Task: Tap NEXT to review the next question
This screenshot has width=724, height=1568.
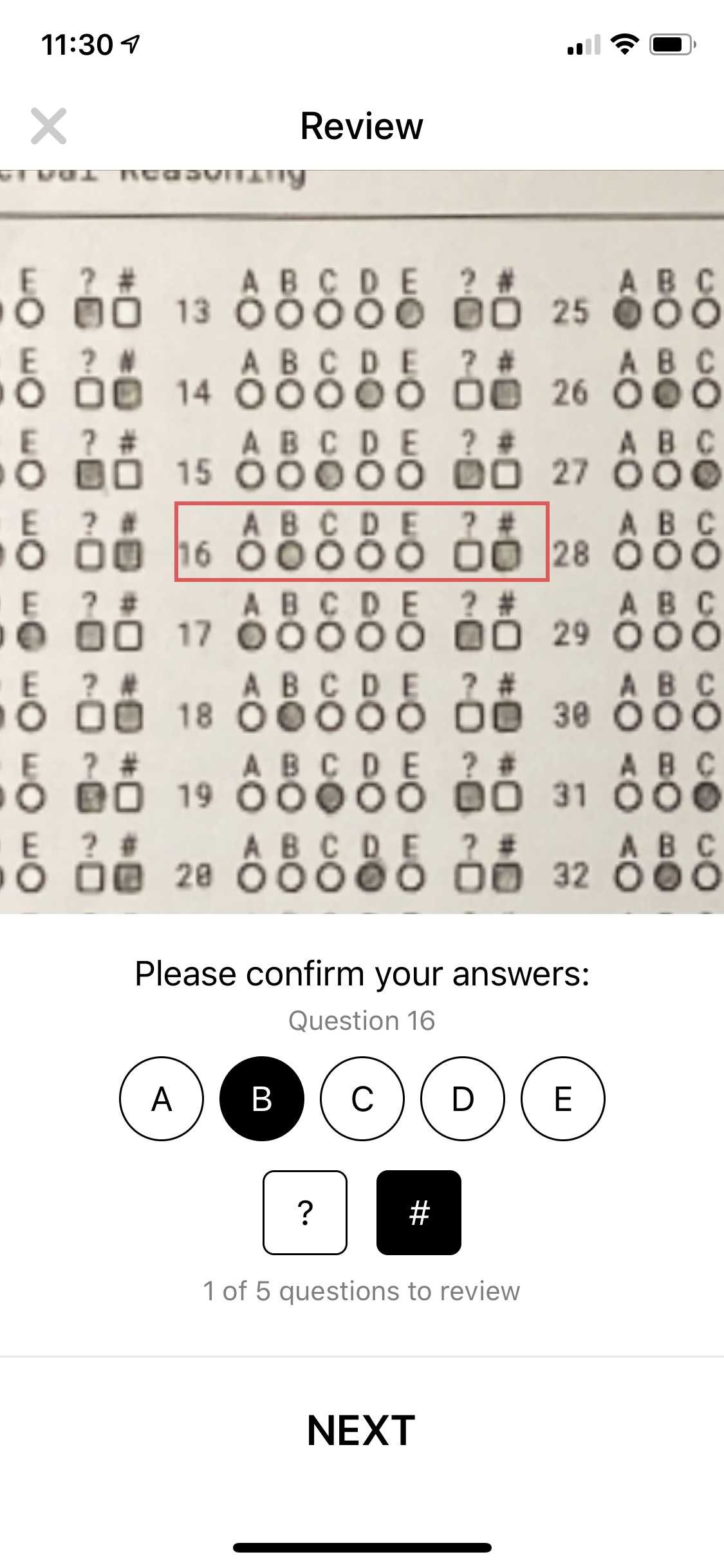Action: 362,1430
